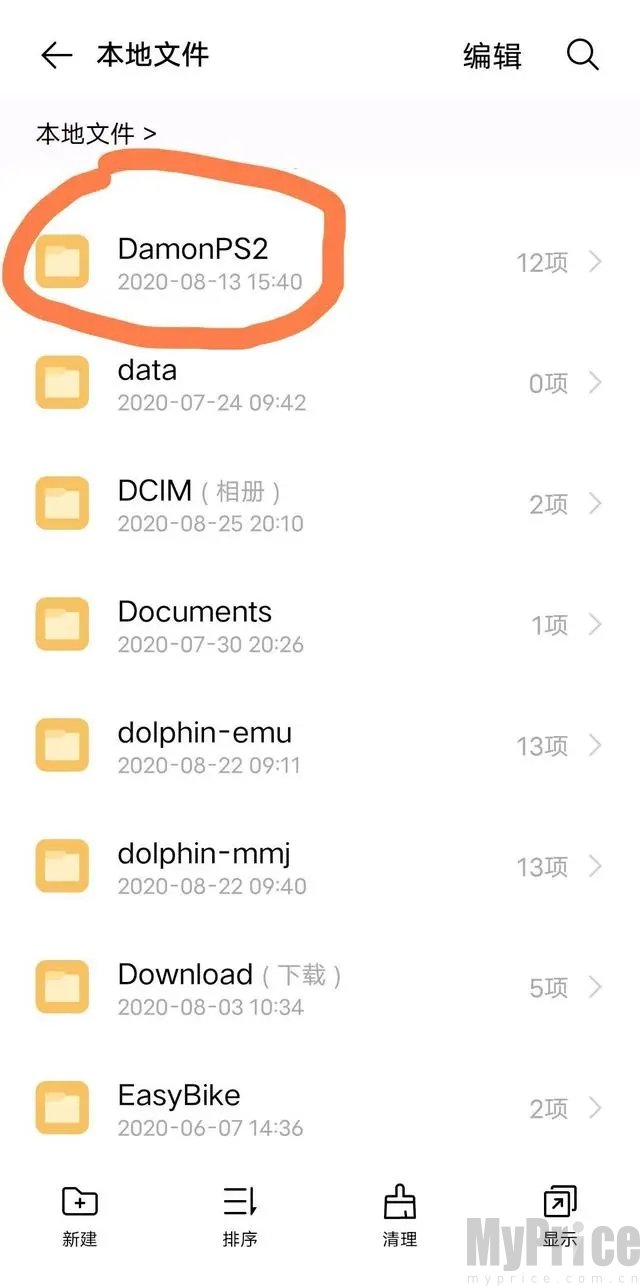The image size is (640, 1286).
Task: Open the DCIM album folder
Action: pyautogui.click(x=320, y=505)
